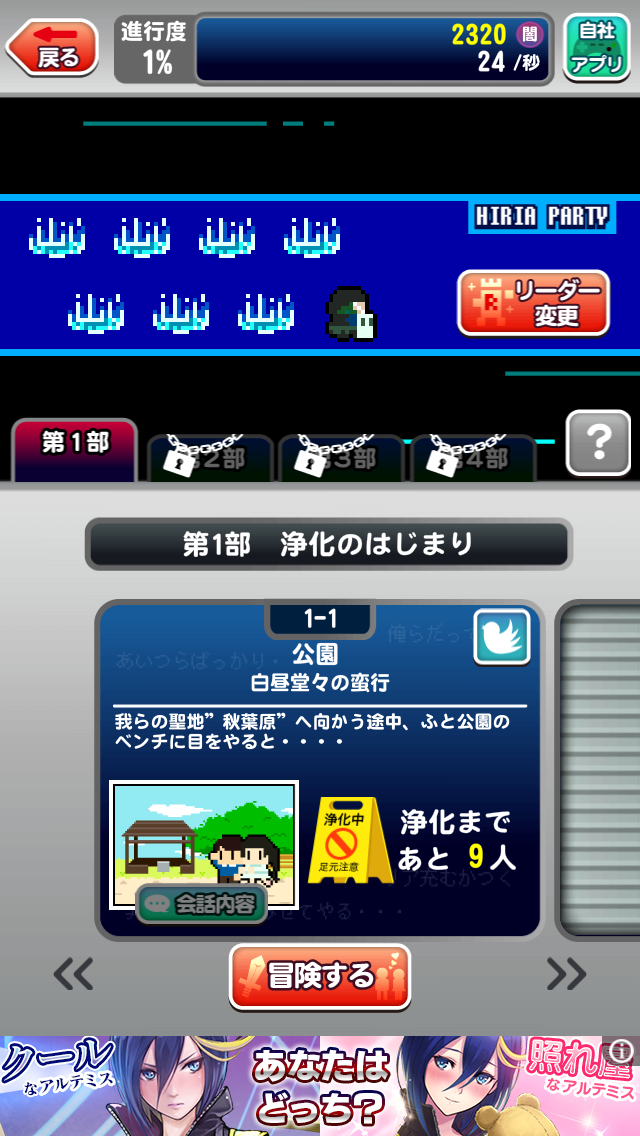Viewport: 640px width, 1136px height.
Task: Open the ad info icon
Action: (621, 1051)
